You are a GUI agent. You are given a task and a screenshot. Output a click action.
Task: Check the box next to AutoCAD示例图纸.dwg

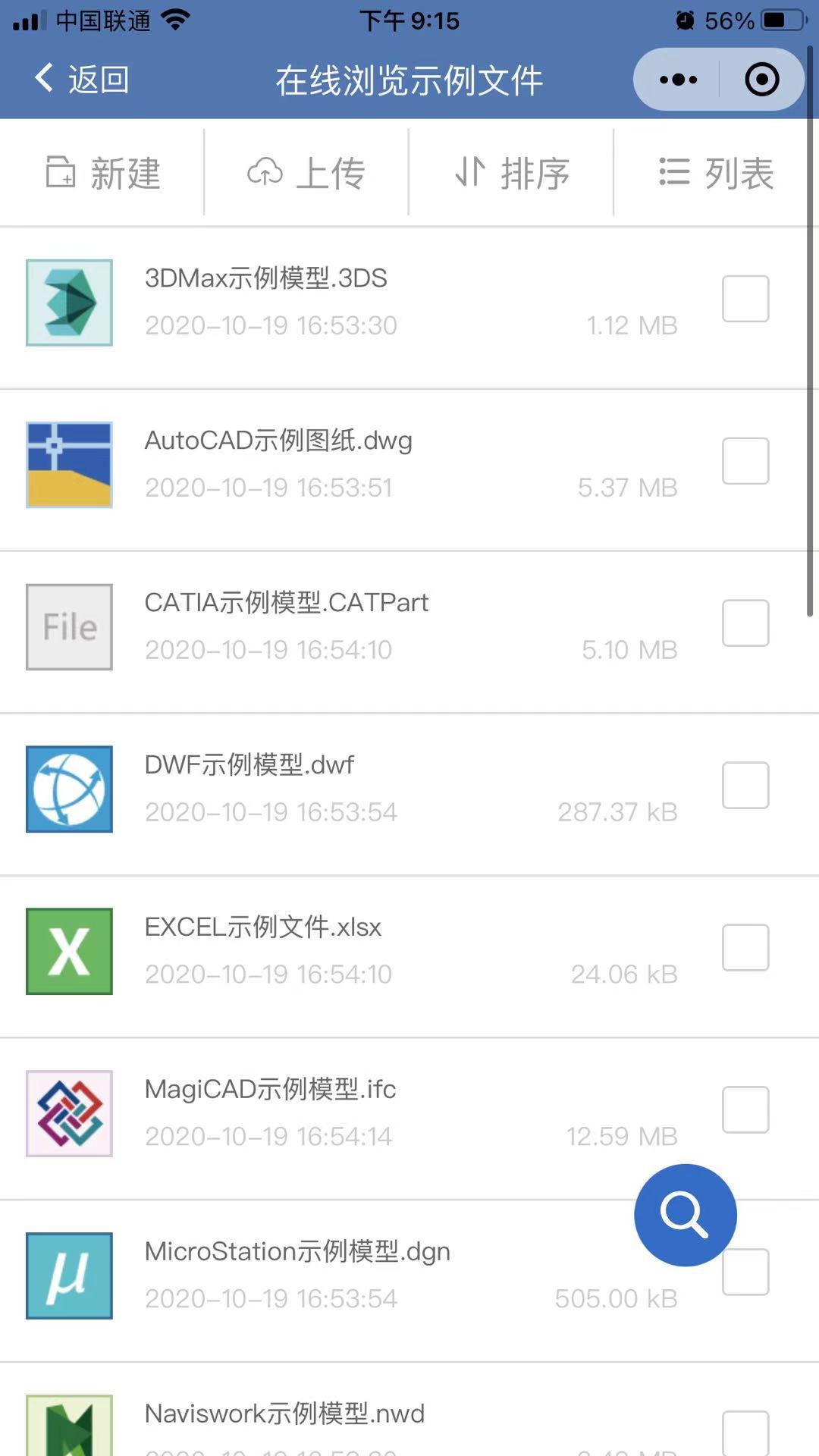[x=745, y=461]
